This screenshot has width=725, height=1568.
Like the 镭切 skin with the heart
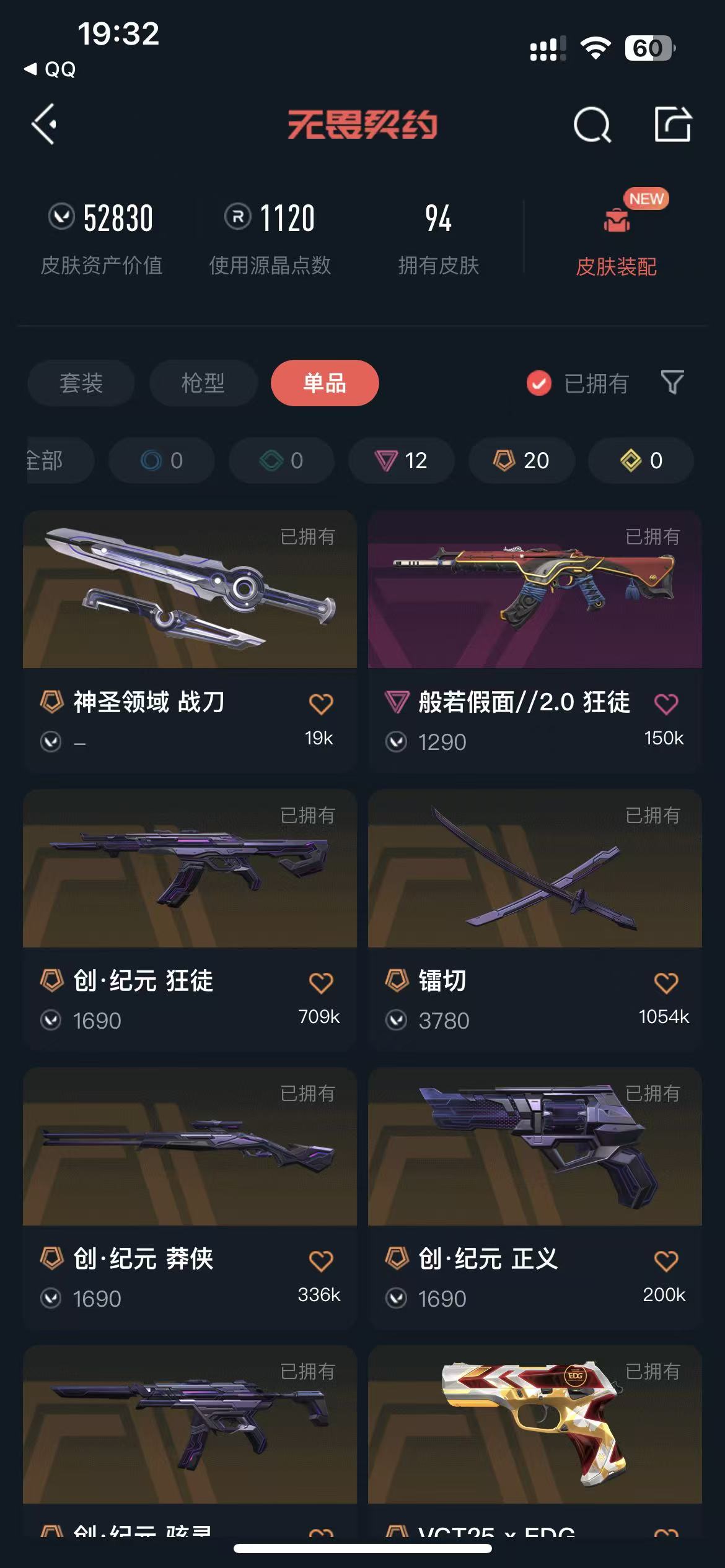(666, 983)
